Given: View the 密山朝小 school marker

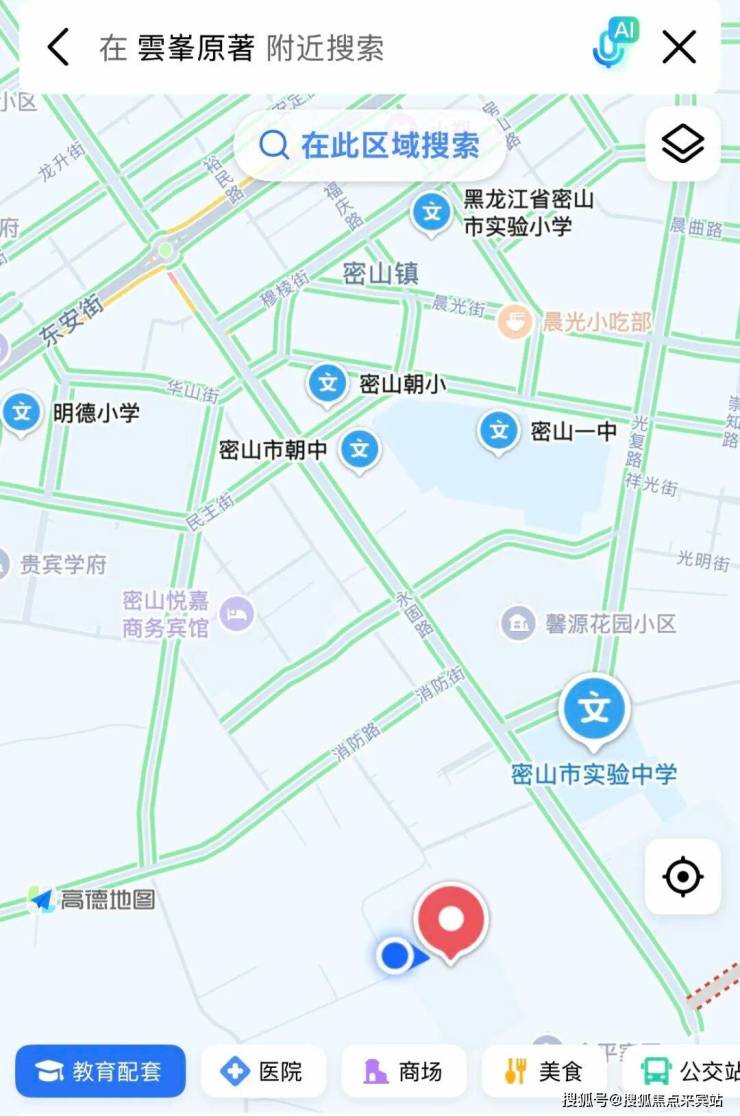Looking at the screenshot, I should [327, 383].
